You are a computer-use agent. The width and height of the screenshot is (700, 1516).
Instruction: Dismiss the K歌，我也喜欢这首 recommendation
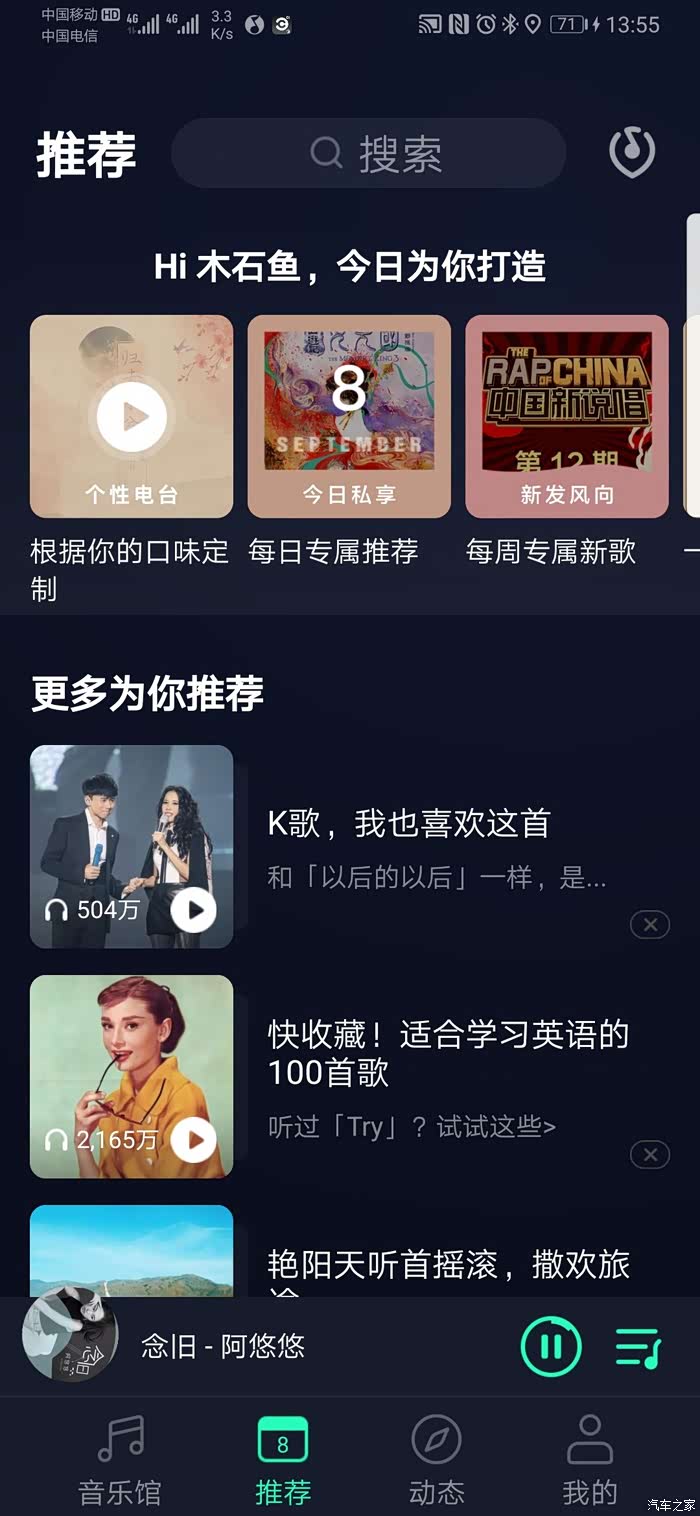click(x=650, y=925)
